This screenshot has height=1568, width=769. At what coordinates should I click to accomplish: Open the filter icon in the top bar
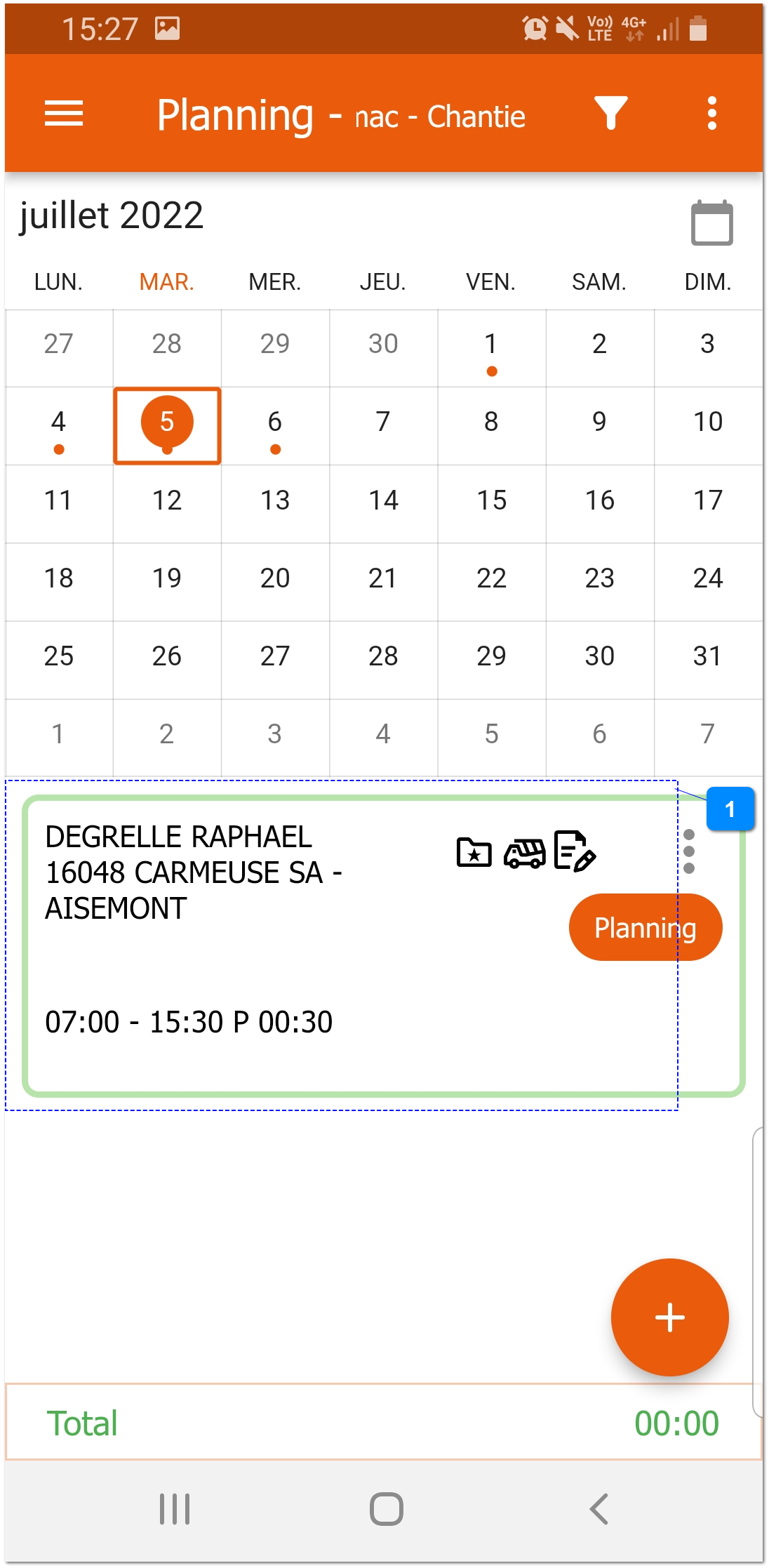point(609,114)
